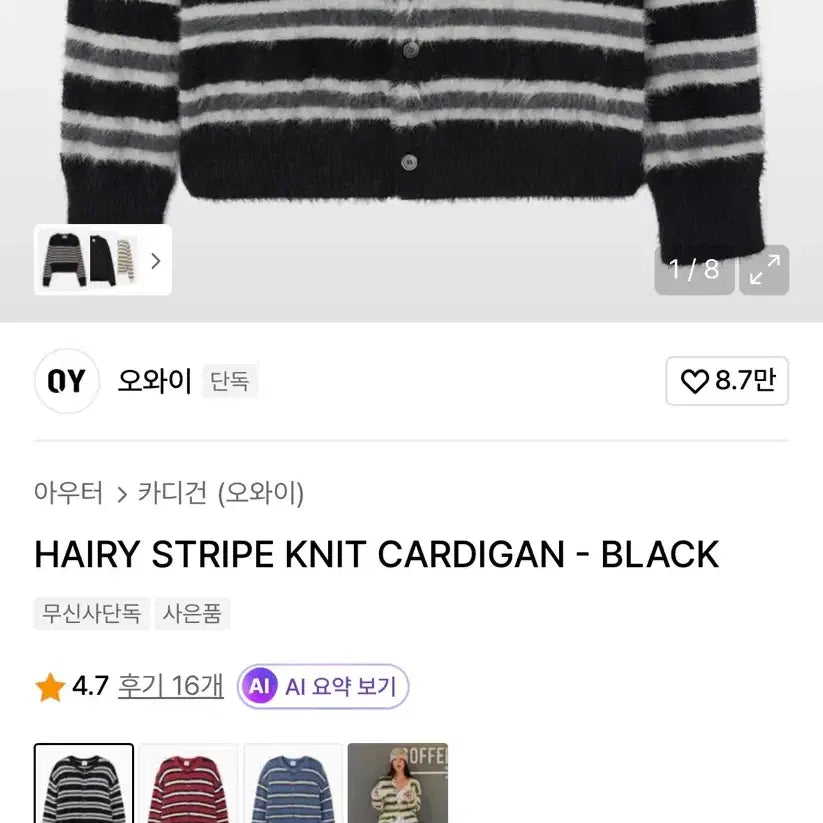View the AI 요약 보기 summary
Viewport: 823px width, 823px height.
point(323,686)
